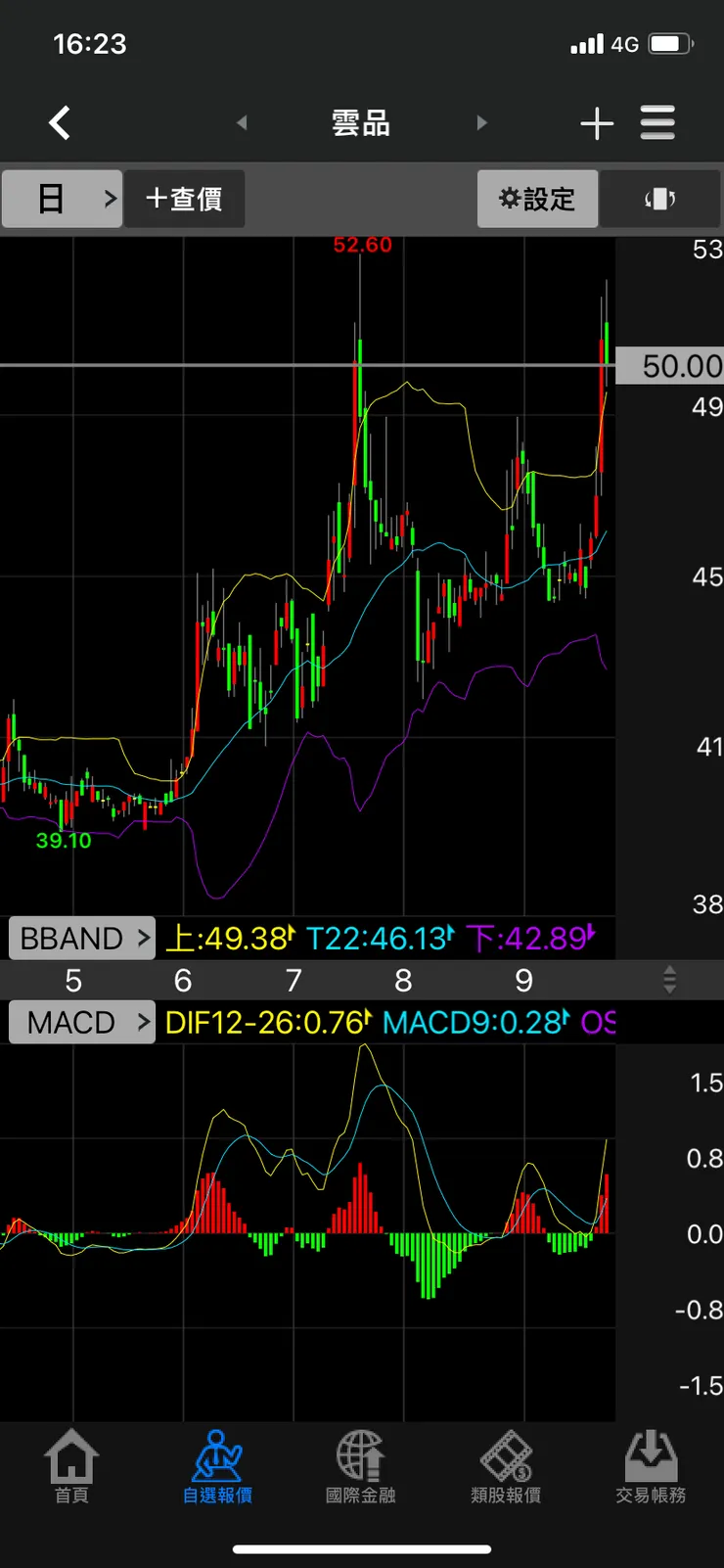Open the 交易帳務 tab
The height and width of the screenshot is (1568, 724).
(651, 1466)
